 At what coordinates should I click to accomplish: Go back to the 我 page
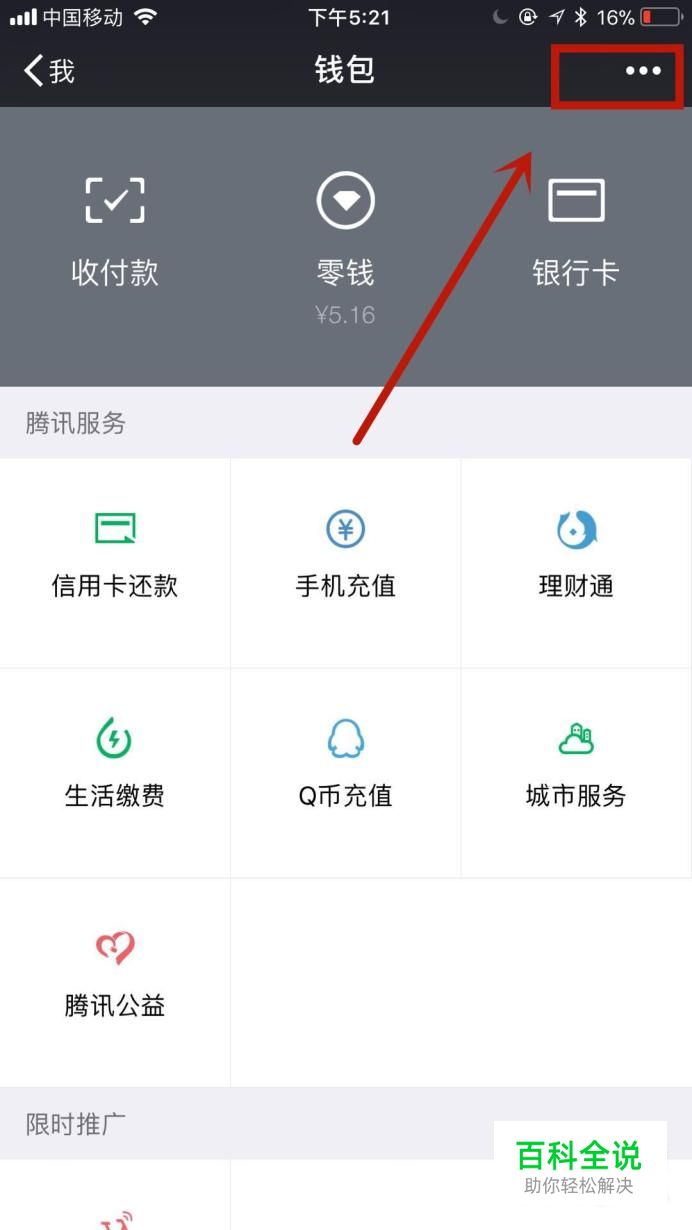(x=49, y=71)
